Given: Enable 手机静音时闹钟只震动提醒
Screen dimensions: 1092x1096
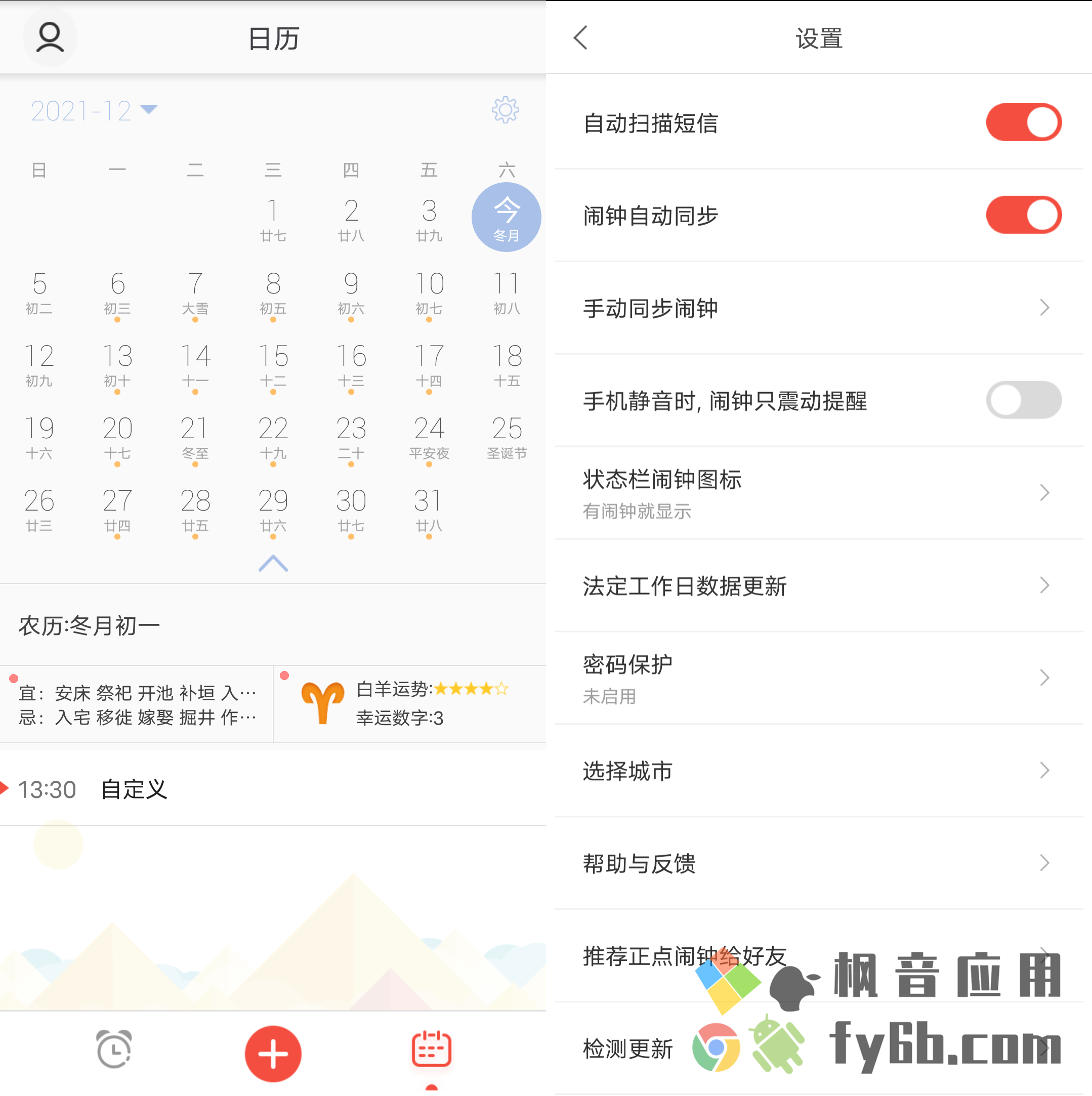Looking at the screenshot, I should [x=1023, y=401].
